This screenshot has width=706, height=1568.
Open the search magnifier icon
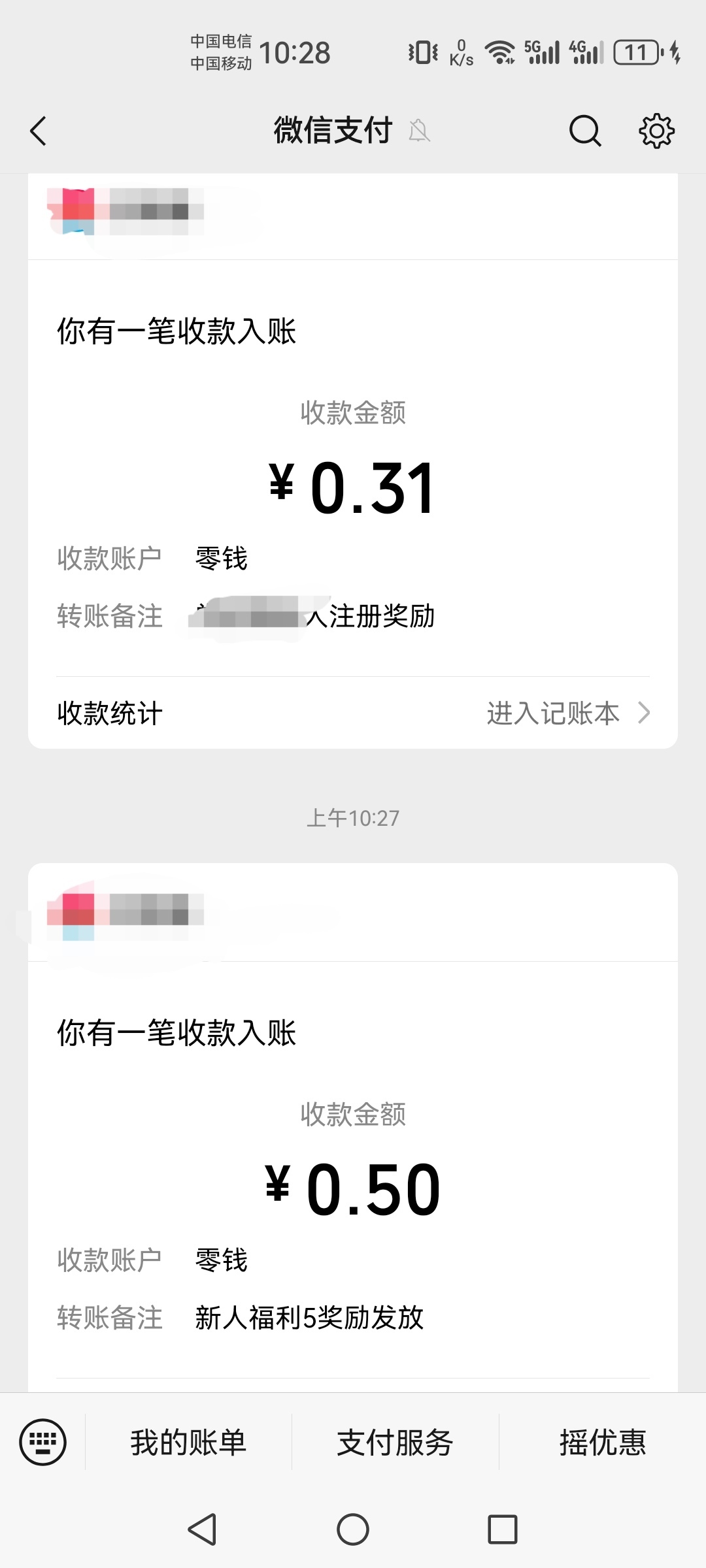(584, 131)
